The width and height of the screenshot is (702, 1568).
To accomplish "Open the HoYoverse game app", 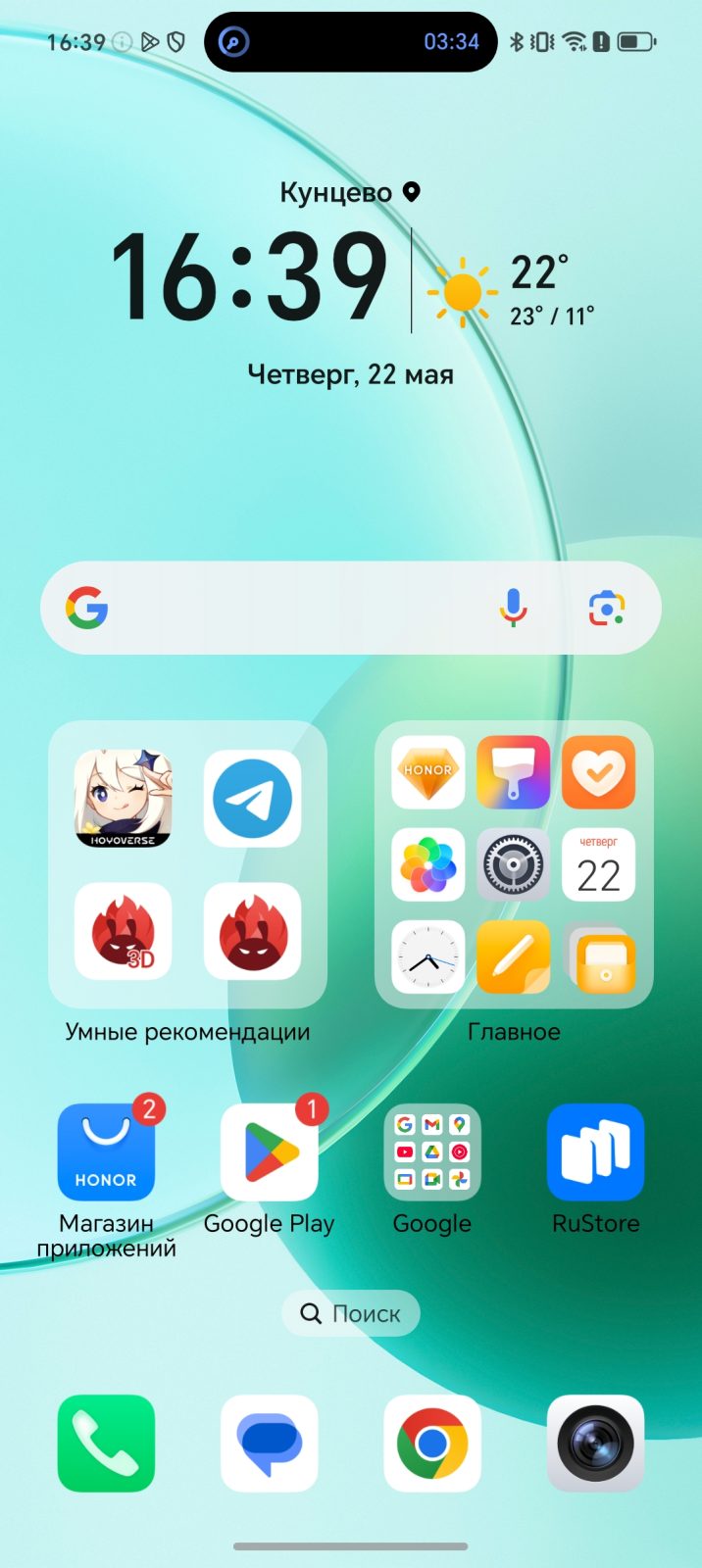I will click(124, 799).
